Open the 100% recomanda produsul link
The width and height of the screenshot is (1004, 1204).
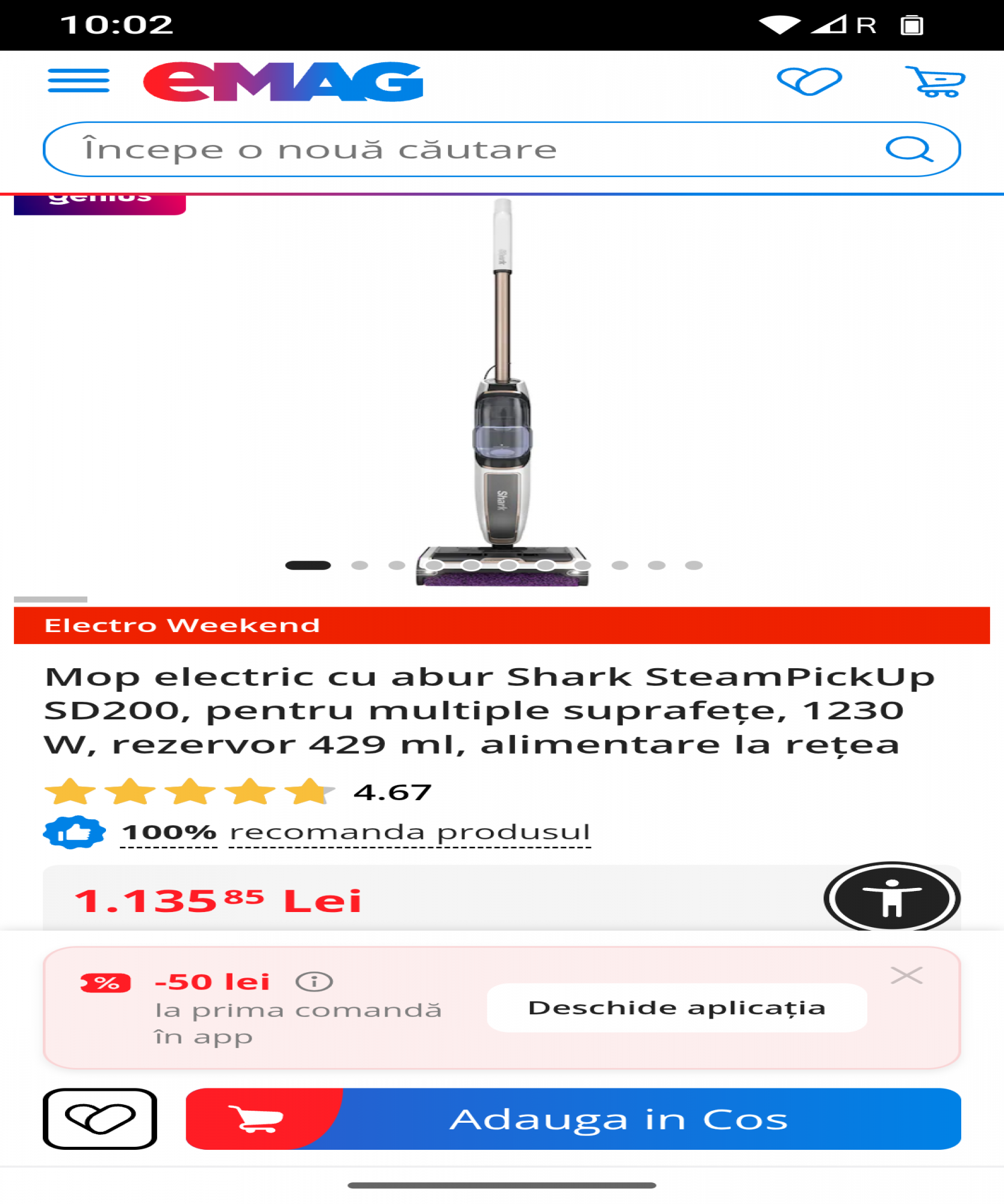point(355,833)
